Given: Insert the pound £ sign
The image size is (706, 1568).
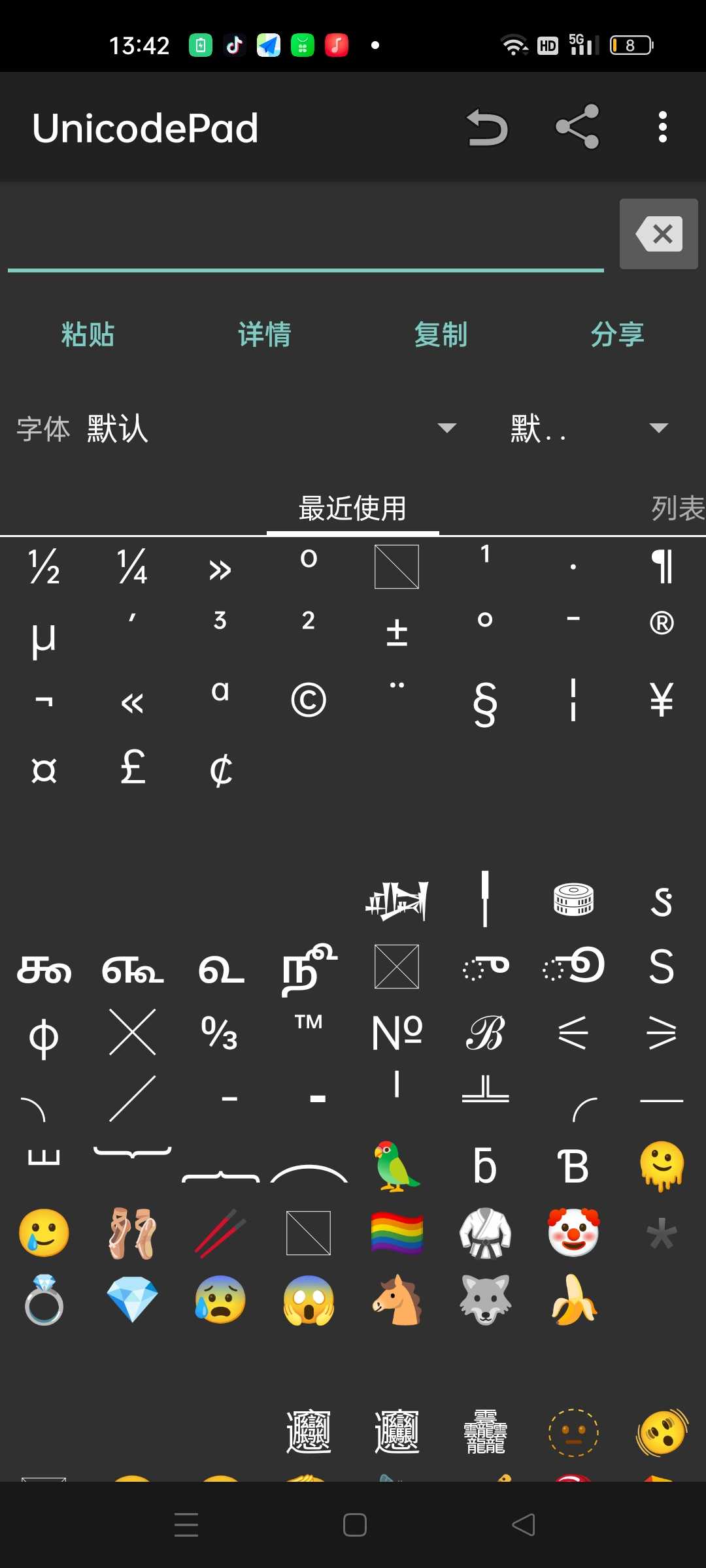Looking at the screenshot, I should 132,768.
